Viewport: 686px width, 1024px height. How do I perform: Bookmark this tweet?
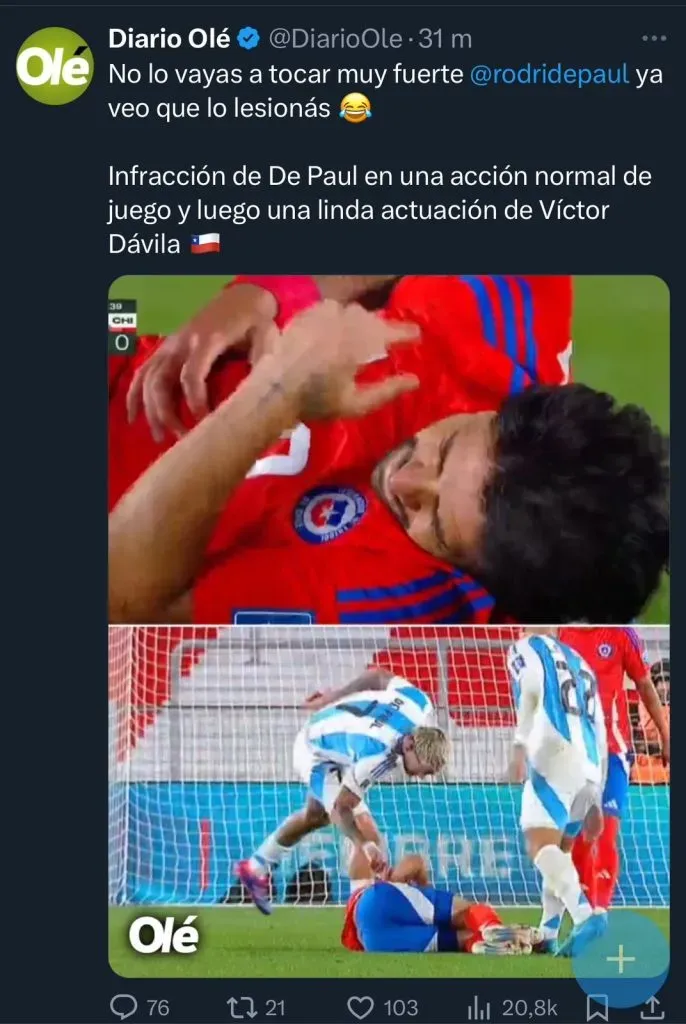coord(597,1006)
